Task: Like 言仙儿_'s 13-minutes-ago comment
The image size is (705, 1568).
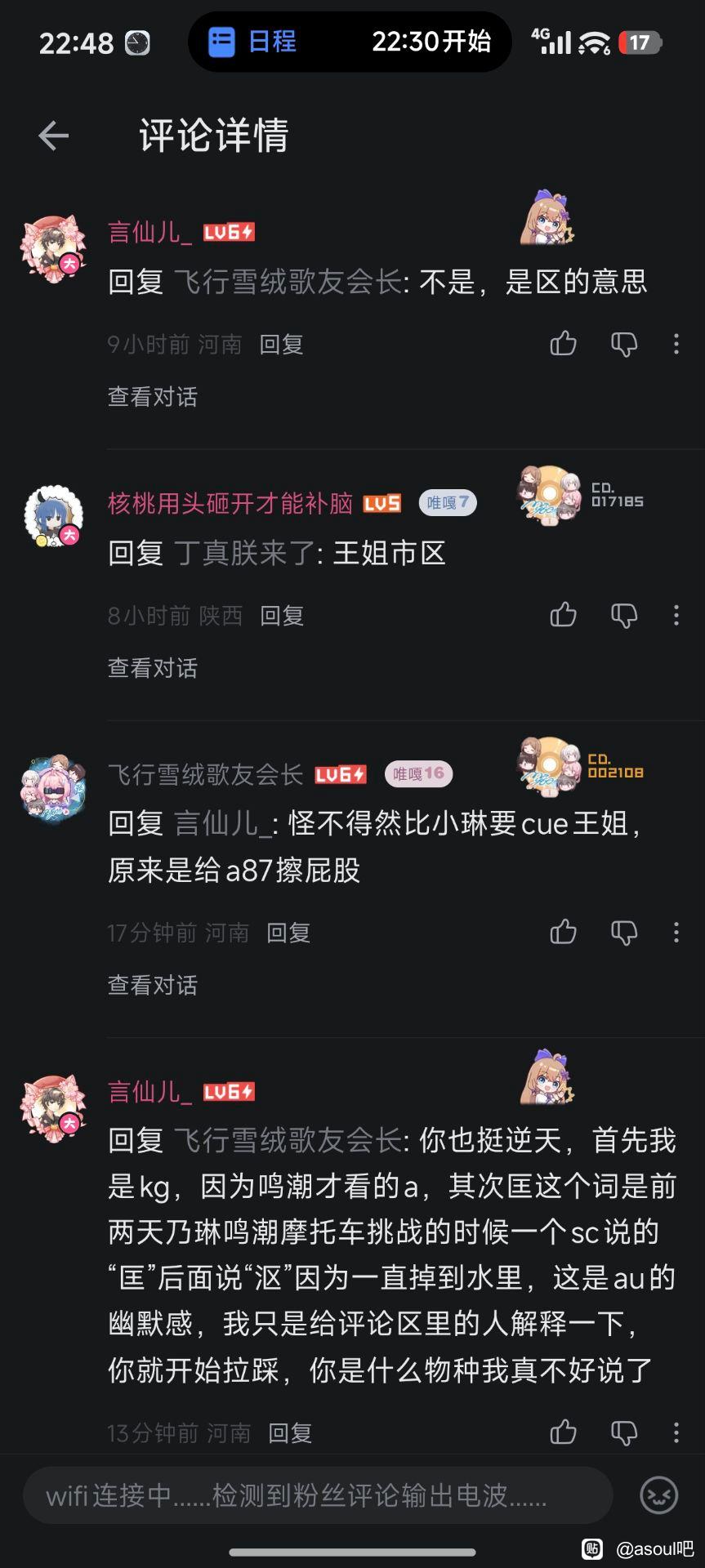Action: pos(563,1432)
